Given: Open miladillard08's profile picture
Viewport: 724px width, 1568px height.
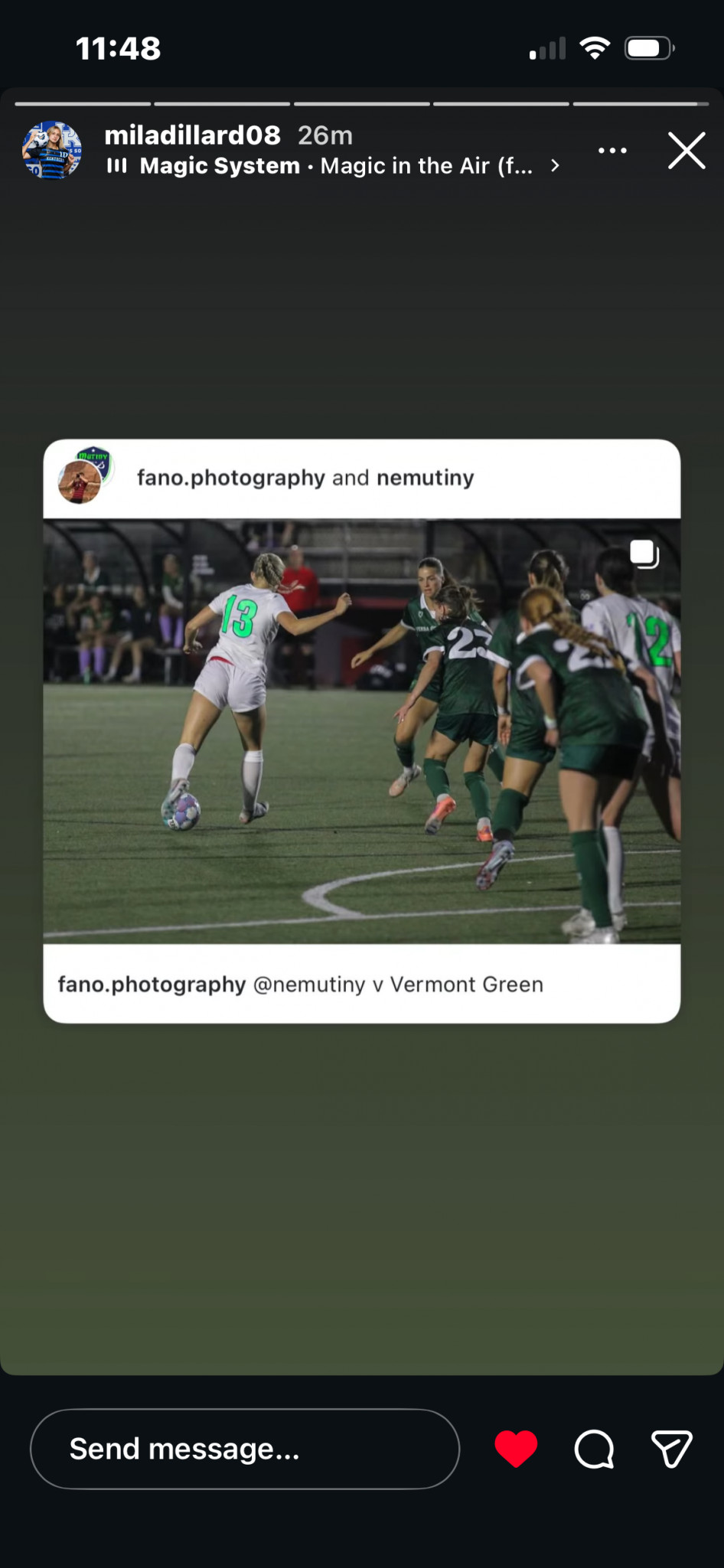Looking at the screenshot, I should click(x=52, y=150).
